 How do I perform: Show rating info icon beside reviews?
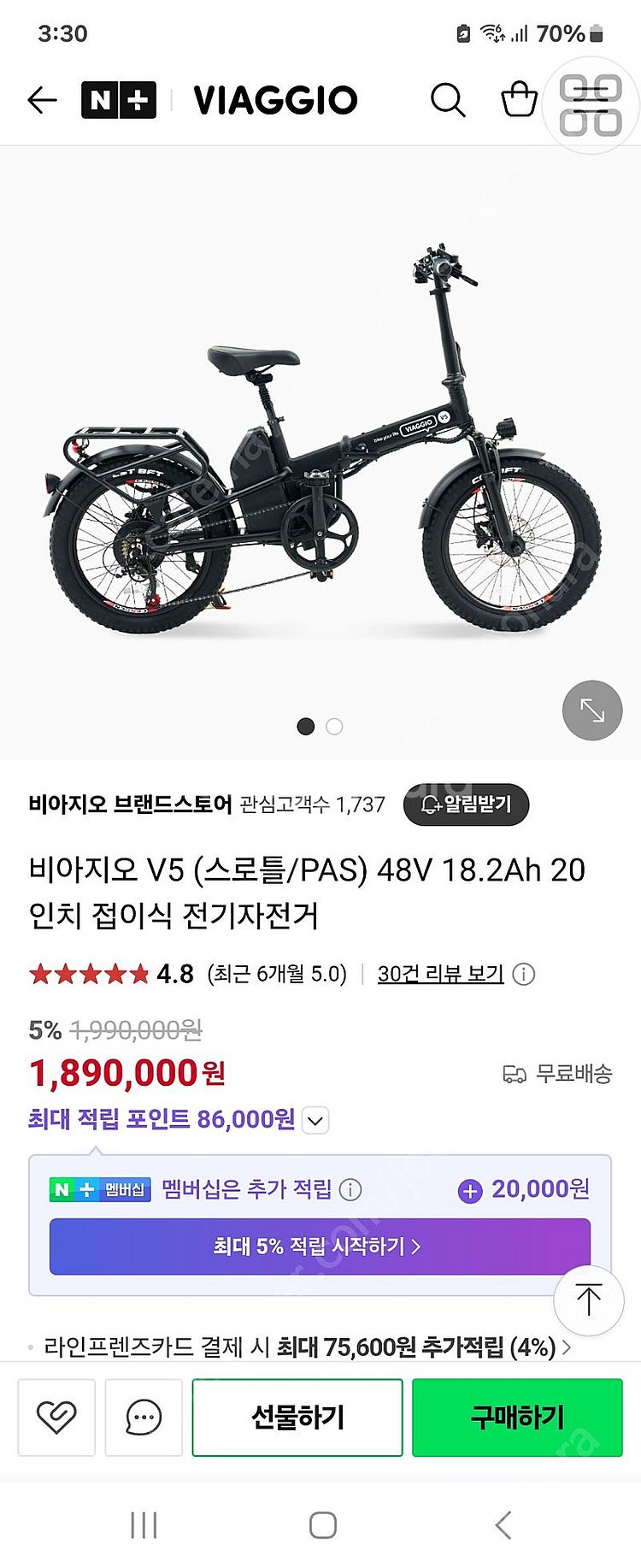523,974
